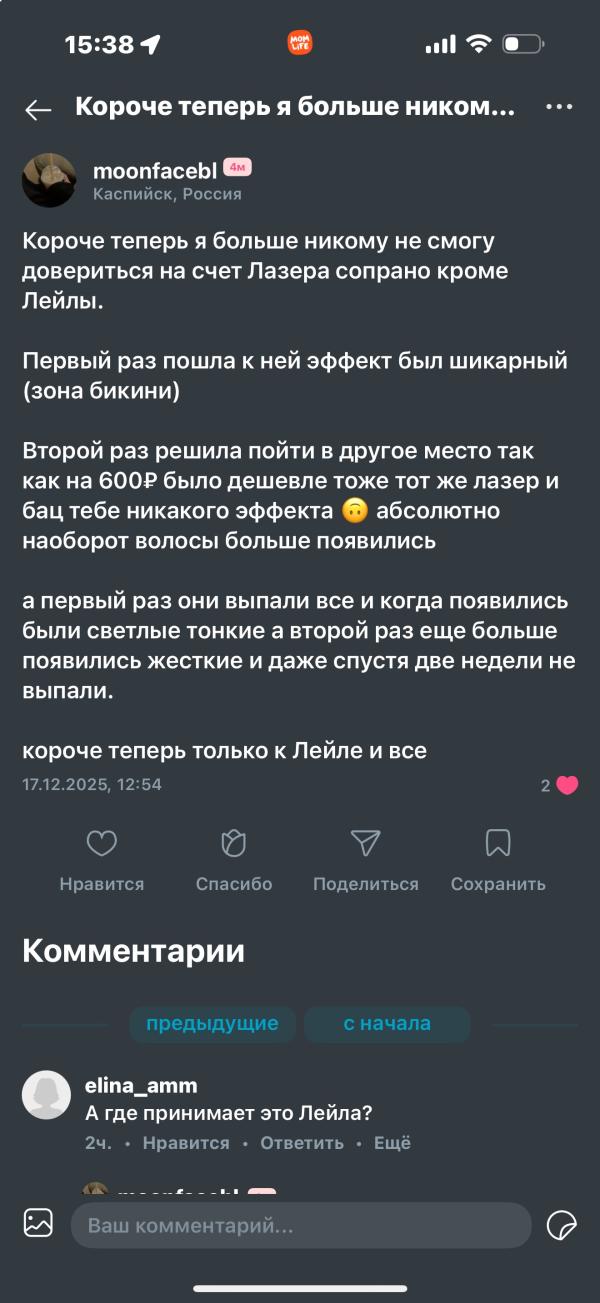600x1303 pixels.
Task: Open the three-dot overflow menu
Action: (x=558, y=108)
